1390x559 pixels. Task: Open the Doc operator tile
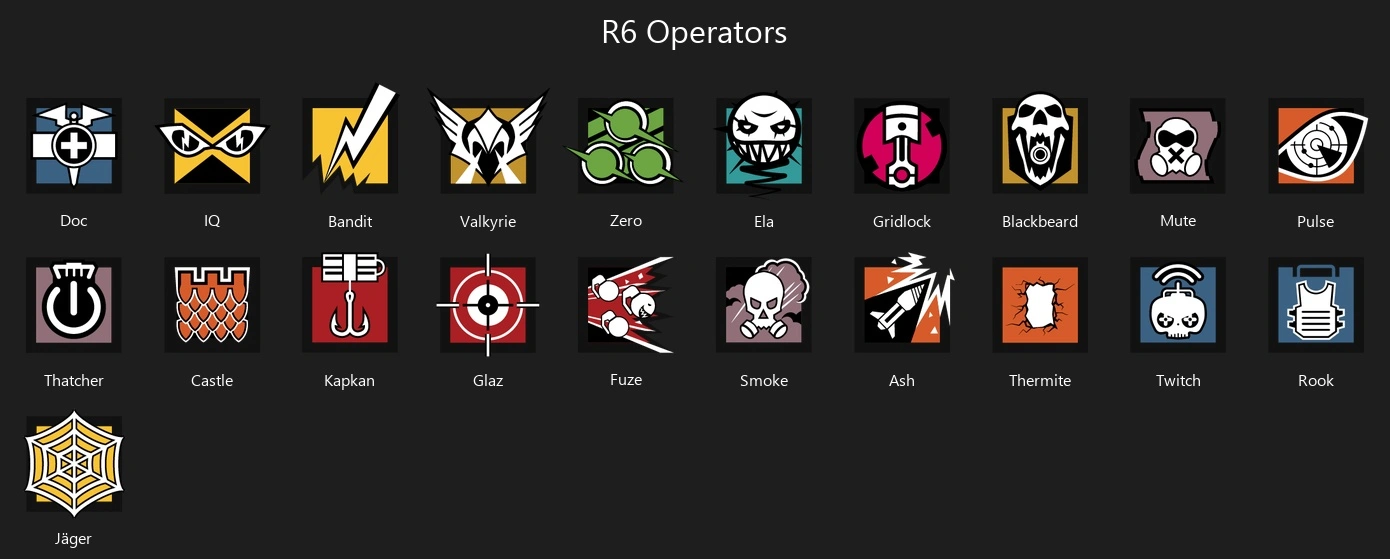coord(74,146)
